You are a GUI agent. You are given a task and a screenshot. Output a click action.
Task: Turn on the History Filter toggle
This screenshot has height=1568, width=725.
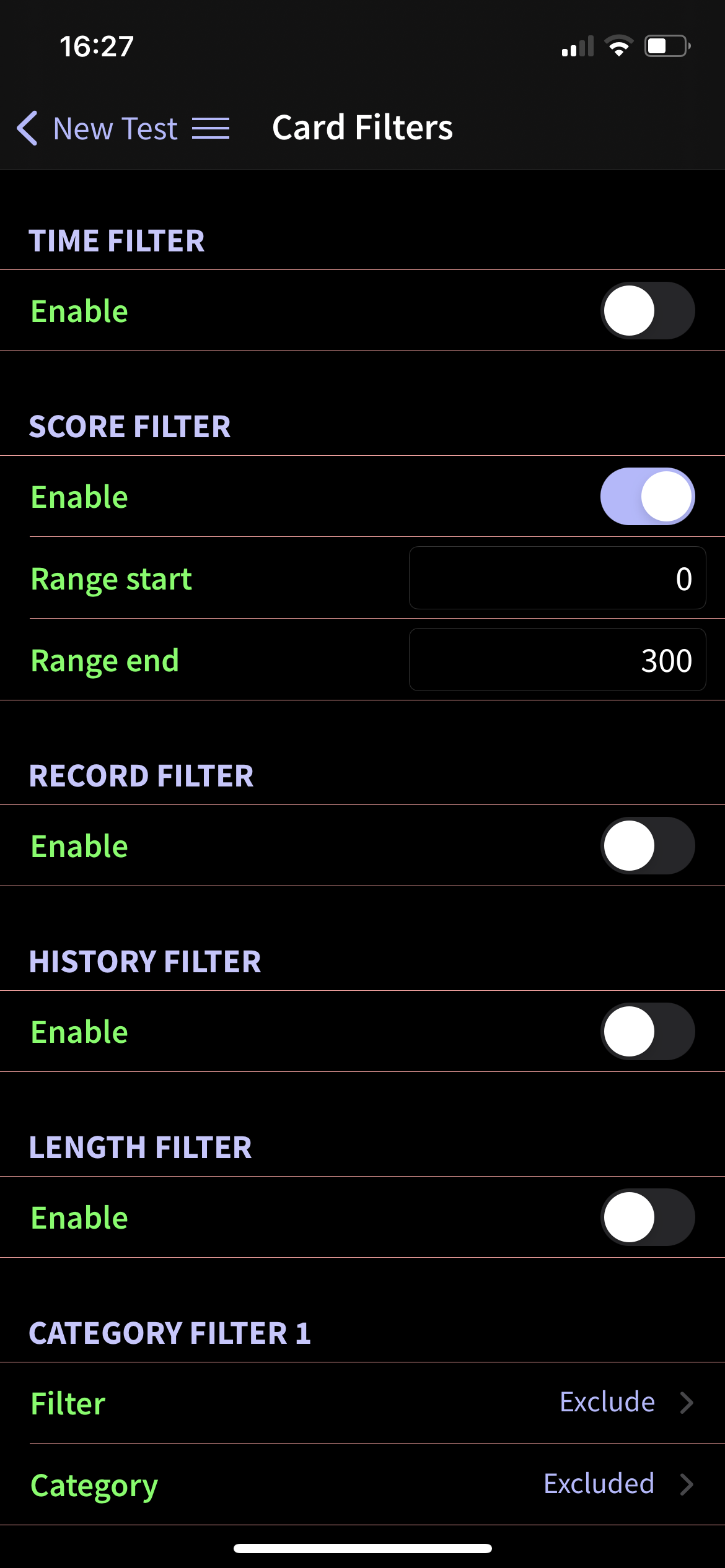pyautogui.click(x=648, y=1031)
